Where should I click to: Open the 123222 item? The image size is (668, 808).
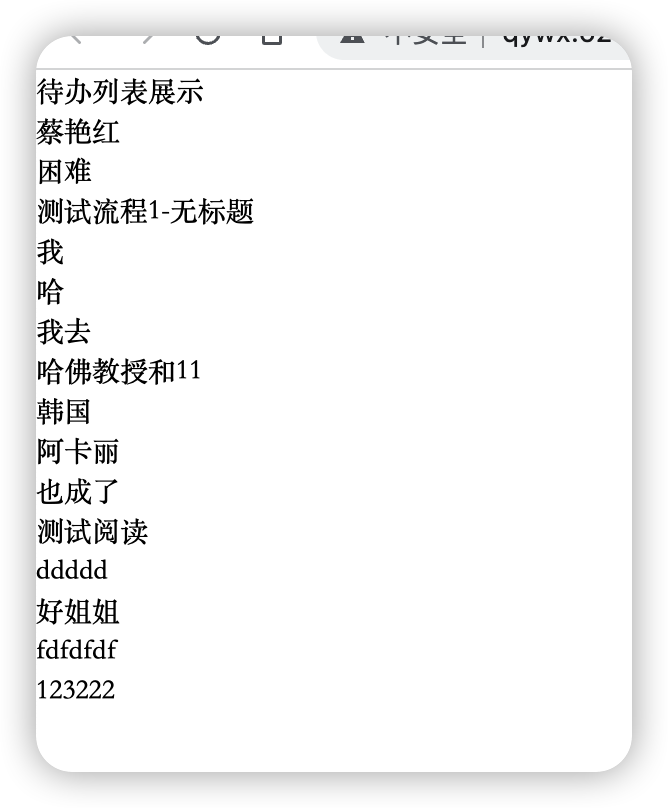tap(75, 690)
